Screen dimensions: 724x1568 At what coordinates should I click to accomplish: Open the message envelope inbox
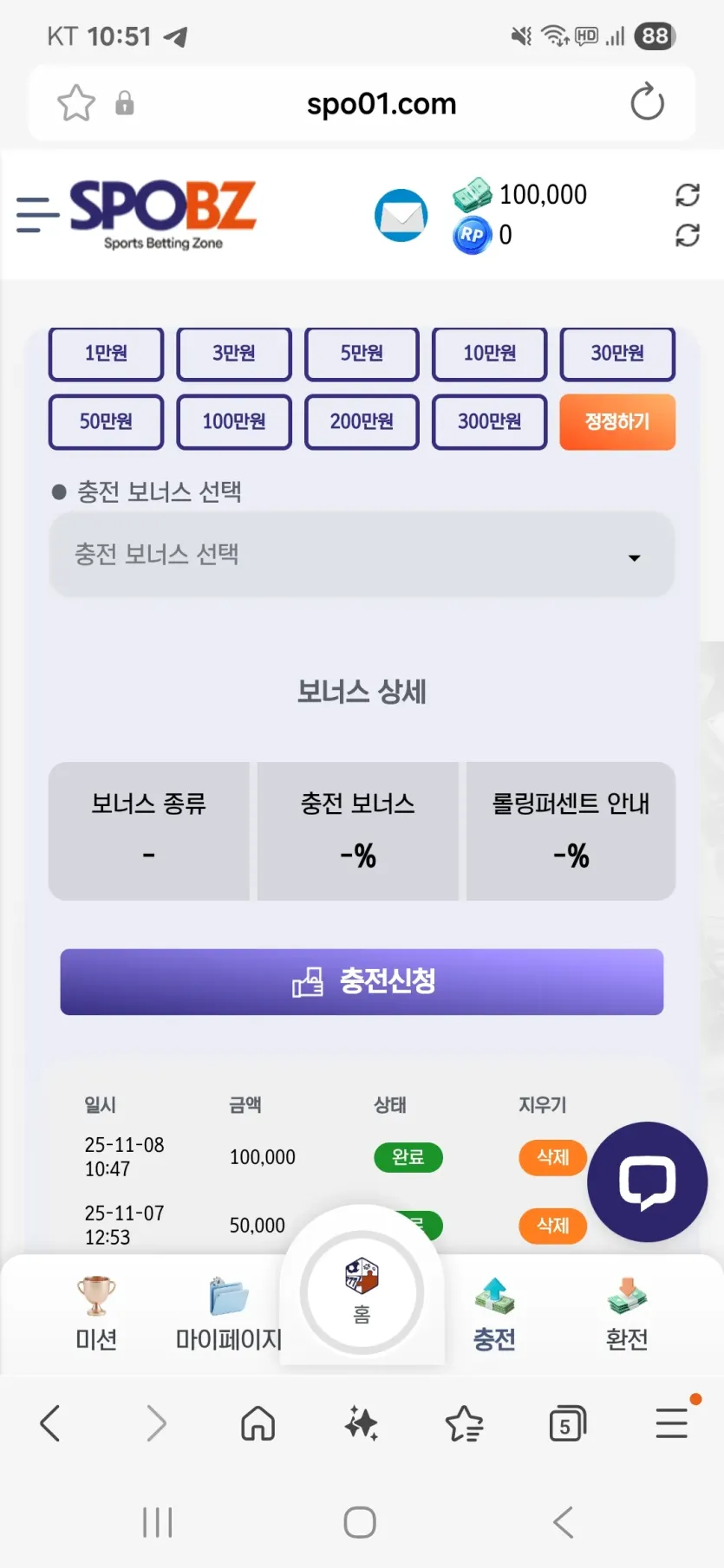tap(401, 215)
